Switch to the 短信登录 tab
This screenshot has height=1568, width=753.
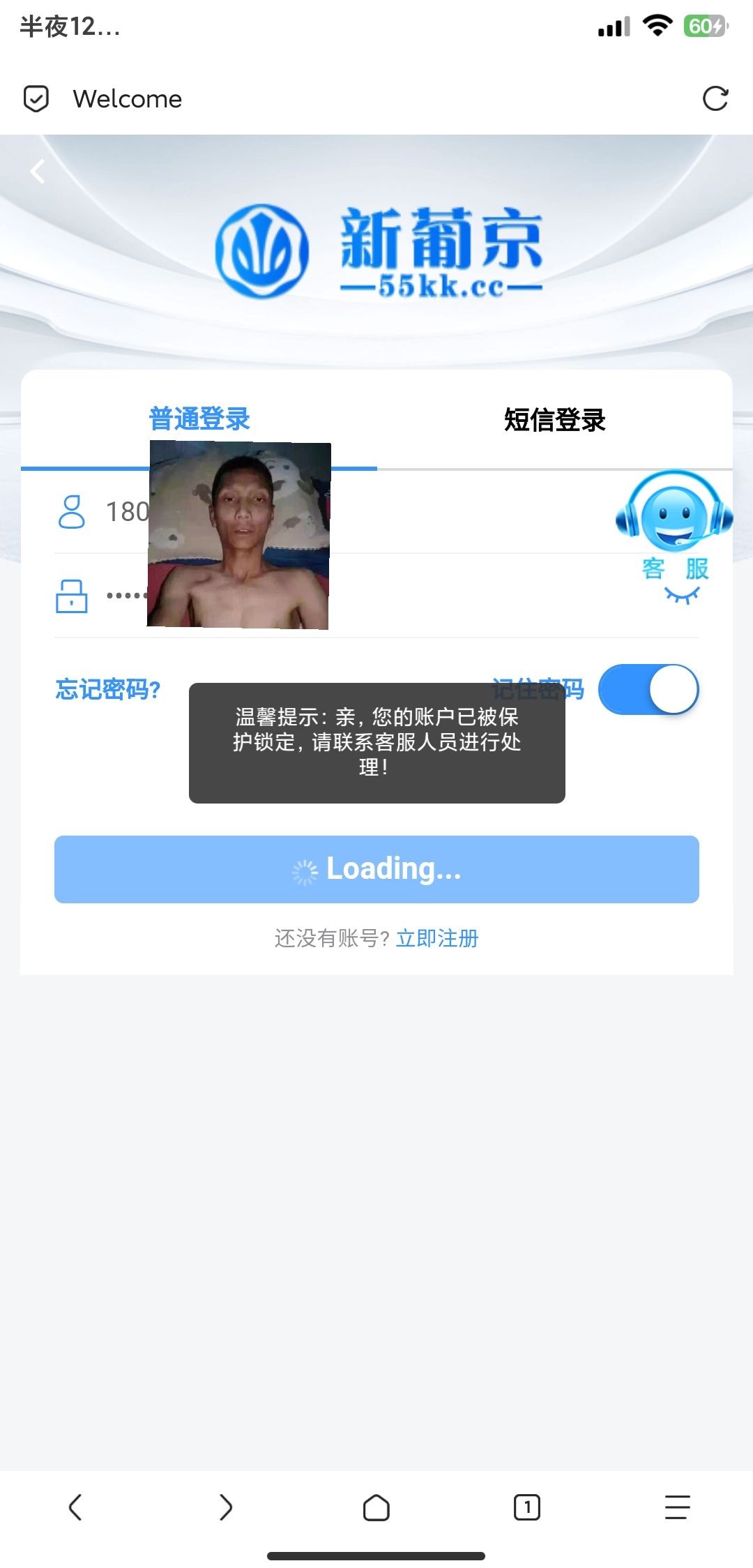point(554,421)
